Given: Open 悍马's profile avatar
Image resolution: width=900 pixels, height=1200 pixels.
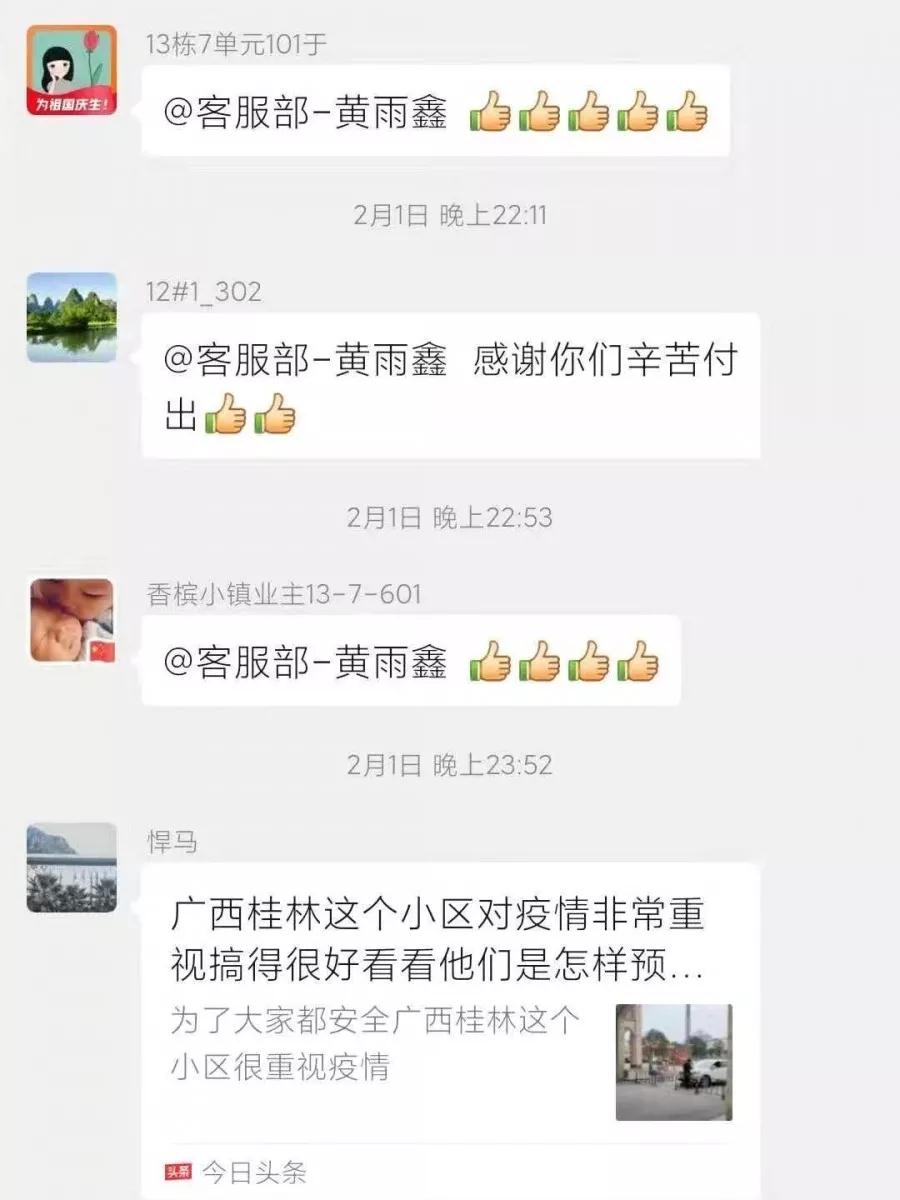Looking at the screenshot, I should click(x=71, y=867).
